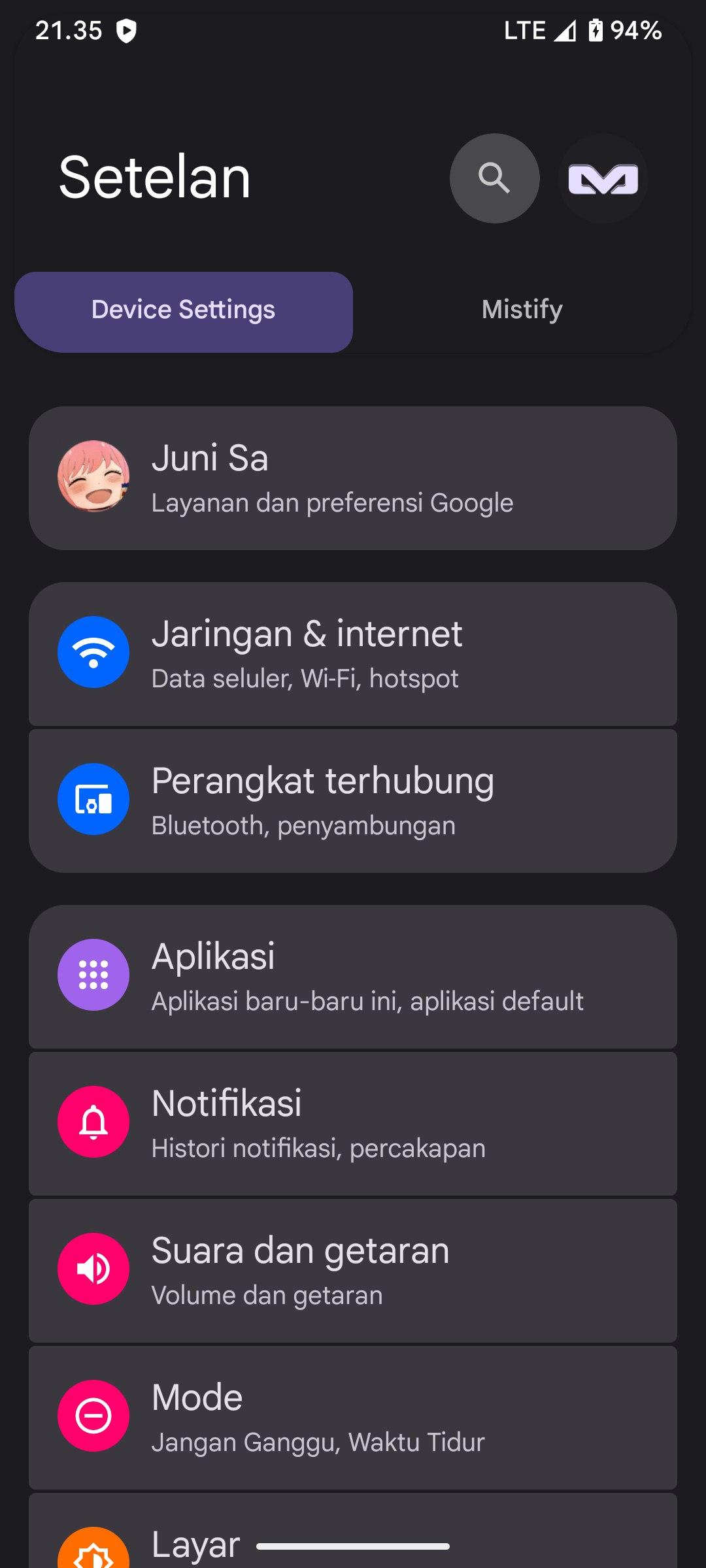706x1568 pixels.
Task: Open Jaringan & internet settings
Action: 353,654
